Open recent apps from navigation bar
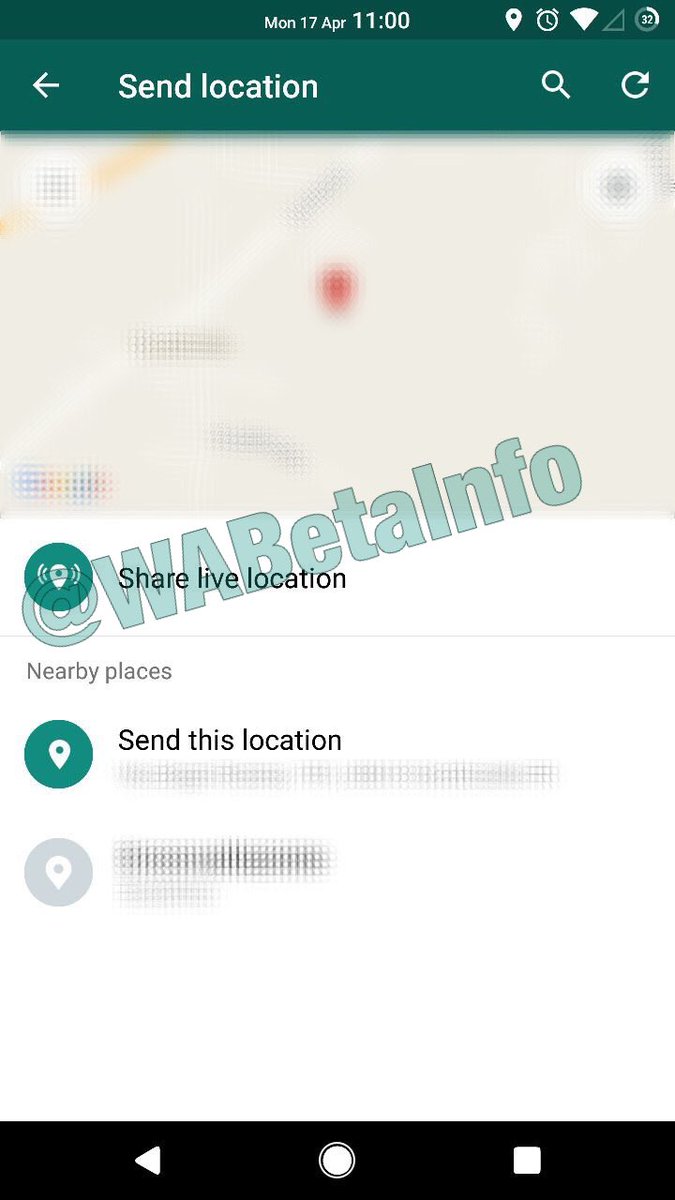 pos(526,1160)
